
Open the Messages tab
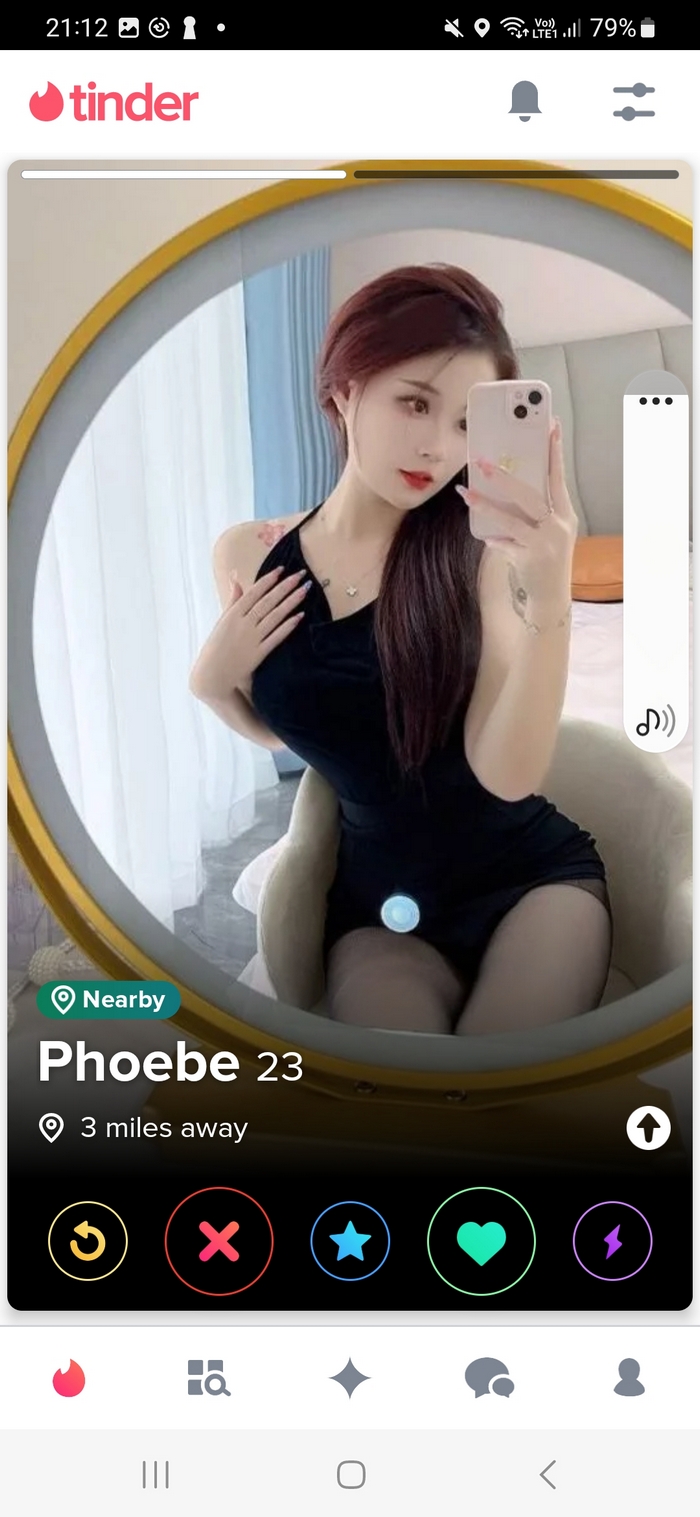tap(489, 1379)
